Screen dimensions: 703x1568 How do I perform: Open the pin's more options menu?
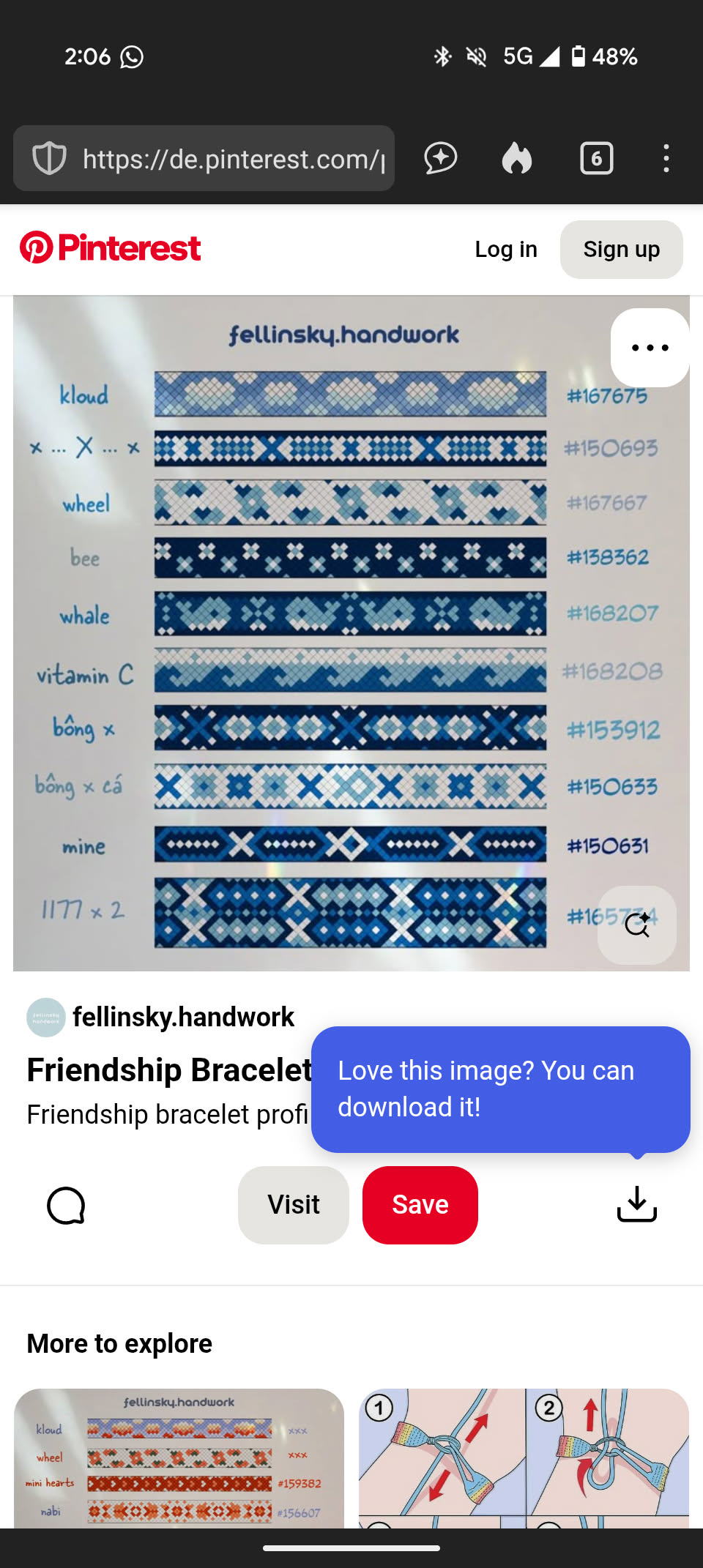pos(650,348)
